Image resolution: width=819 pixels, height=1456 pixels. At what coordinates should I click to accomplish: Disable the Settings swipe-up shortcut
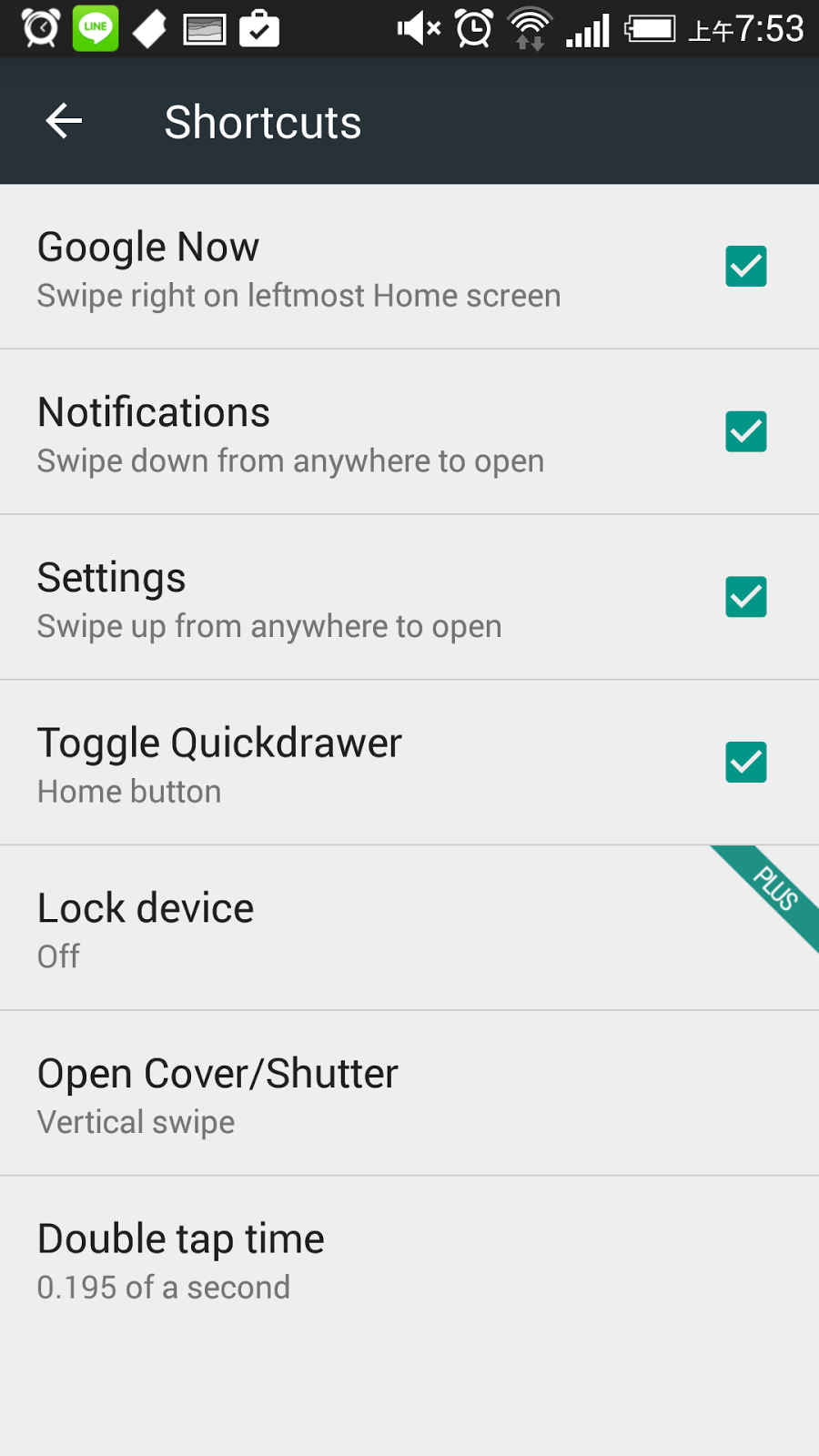745,597
